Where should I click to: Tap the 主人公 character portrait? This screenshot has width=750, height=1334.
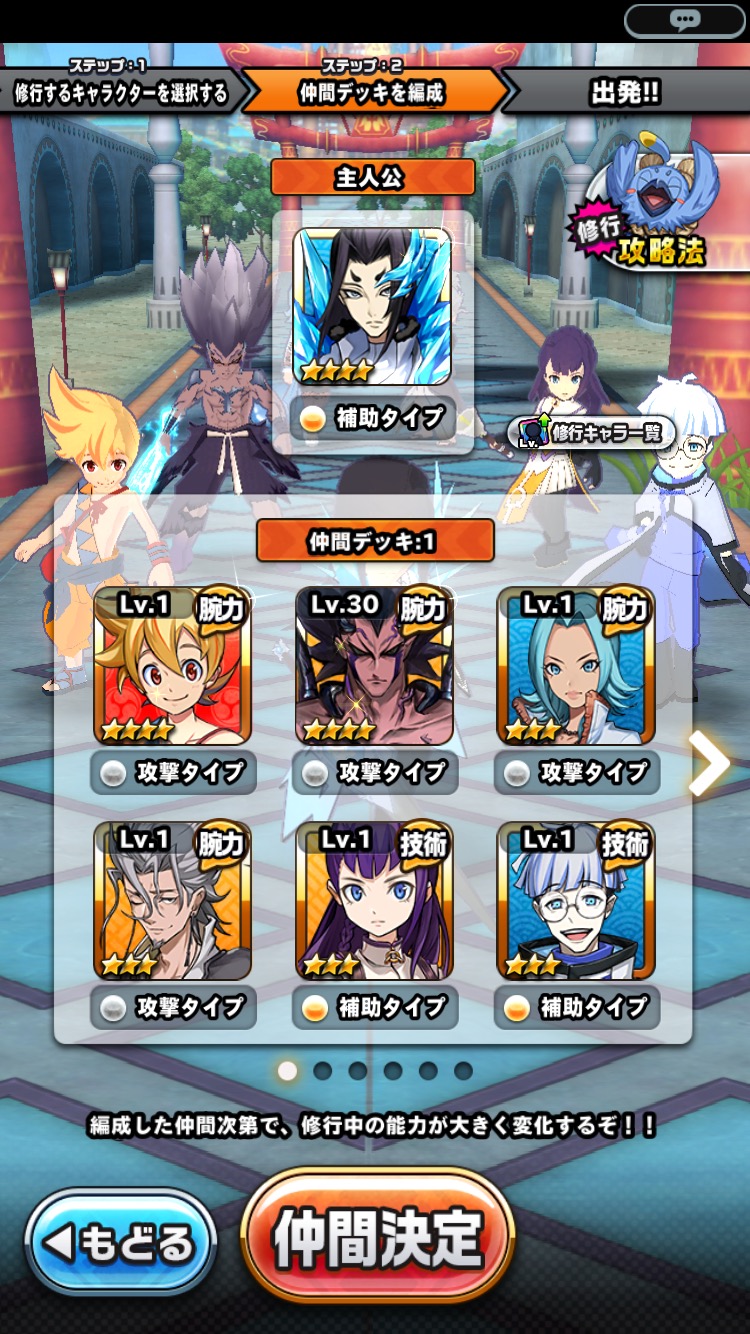(x=372, y=307)
